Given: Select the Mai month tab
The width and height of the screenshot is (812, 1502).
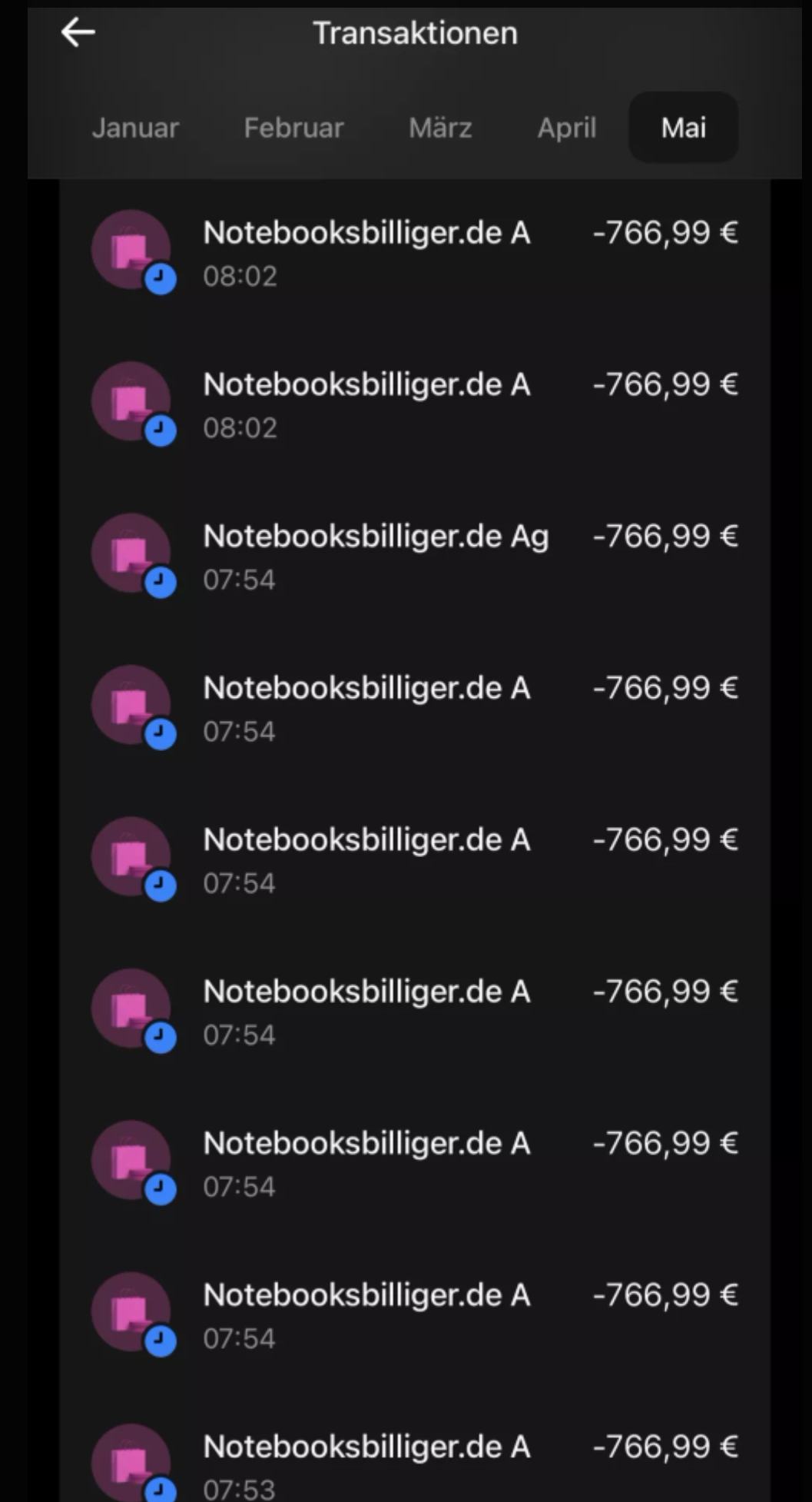Looking at the screenshot, I should tap(684, 128).
